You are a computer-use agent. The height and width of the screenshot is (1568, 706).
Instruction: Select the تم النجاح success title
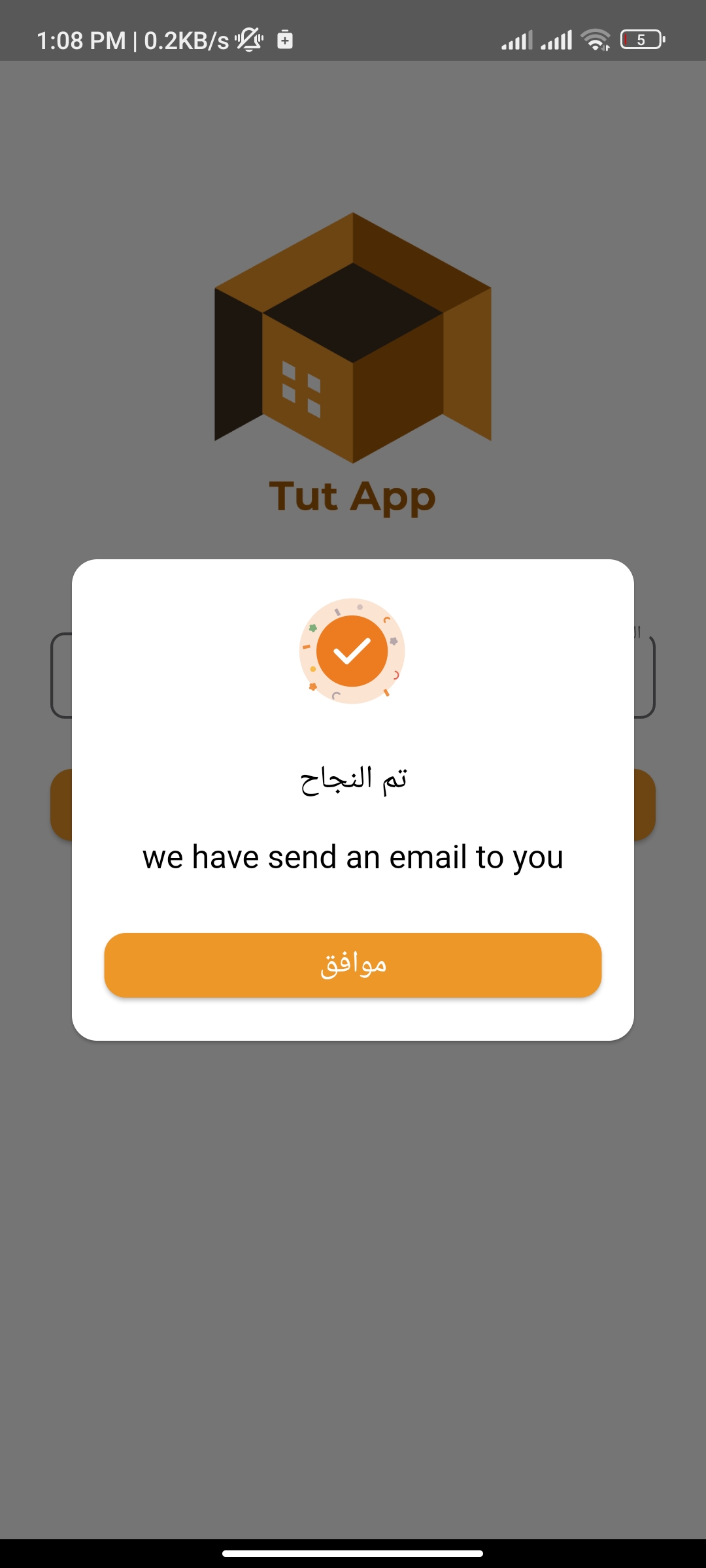pos(352,781)
